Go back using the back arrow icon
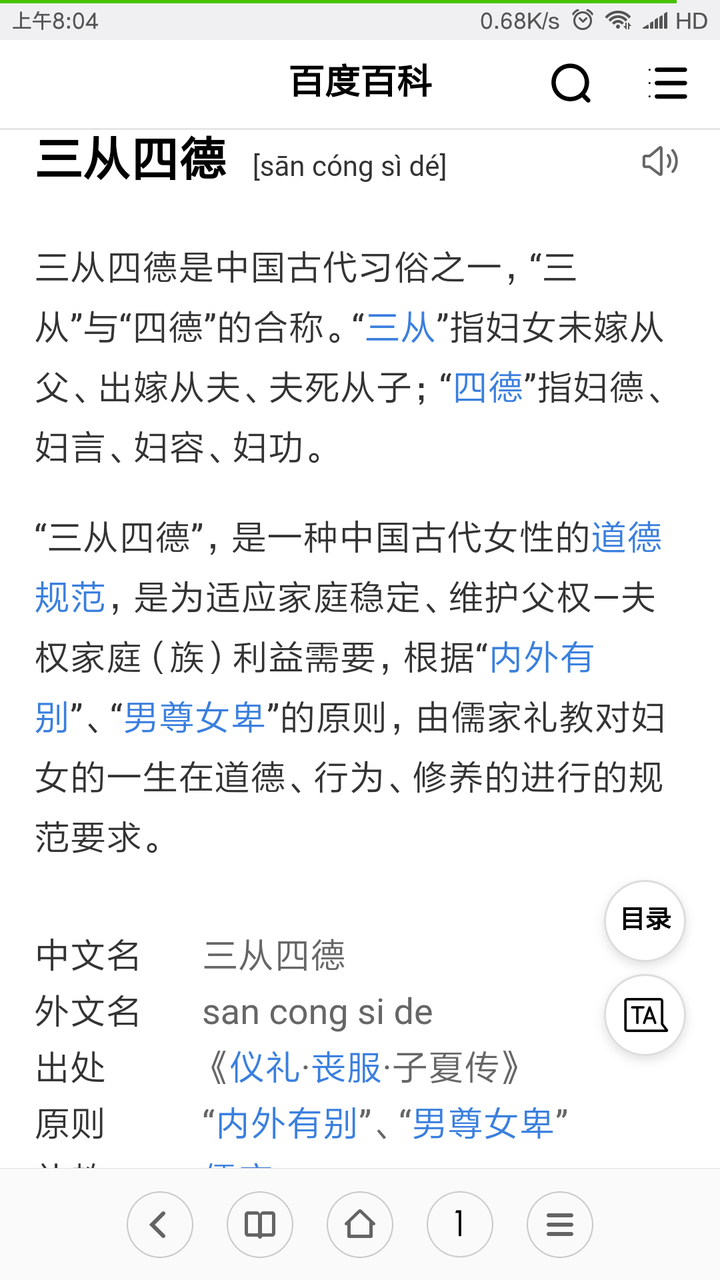Viewport: 720px width, 1280px height. 160,1224
